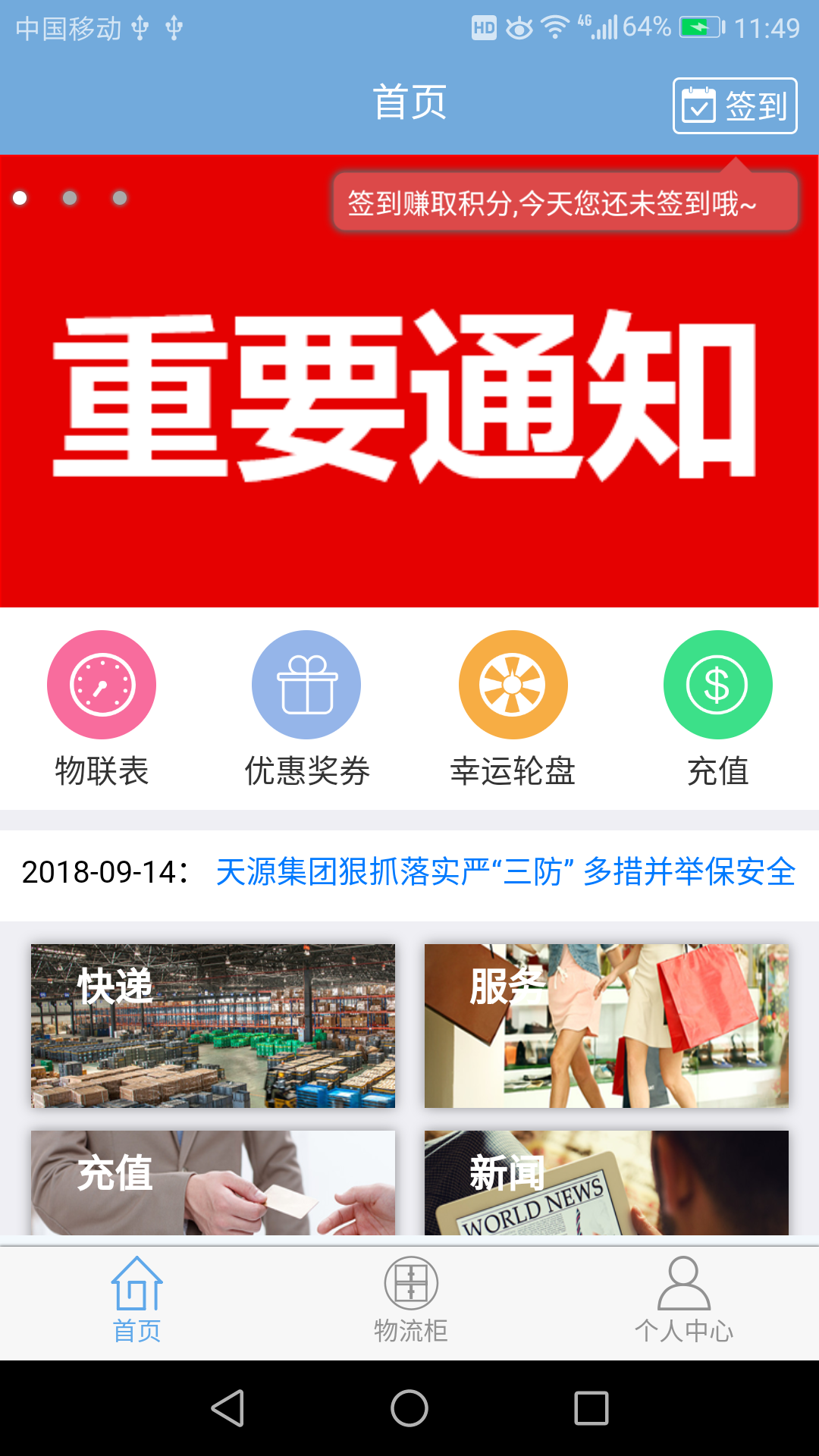The height and width of the screenshot is (1456, 819).
Task: Select the third carousel indicator dot
Action: click(118, 199)
